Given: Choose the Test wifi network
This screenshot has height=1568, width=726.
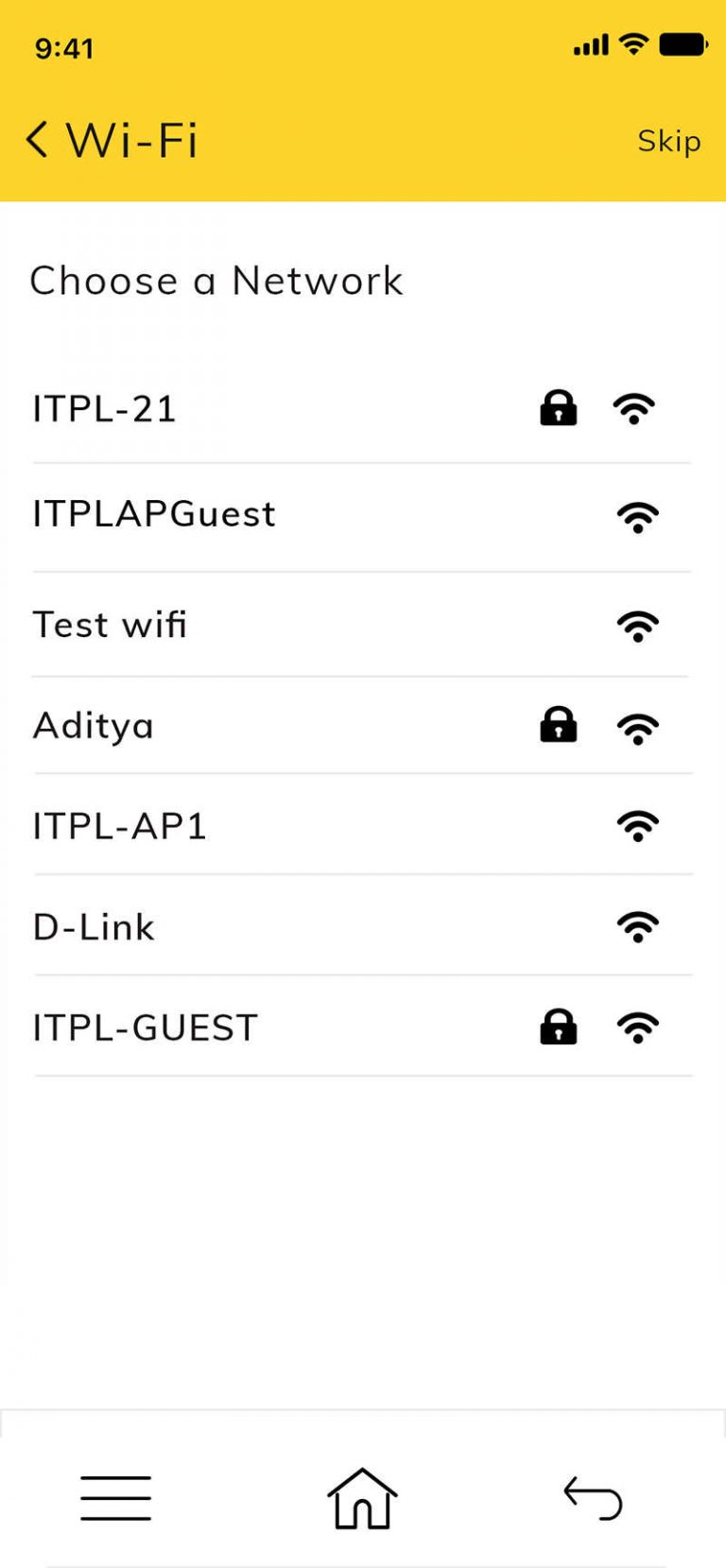Looking at the screenshot, I should (x=361, y=625).
